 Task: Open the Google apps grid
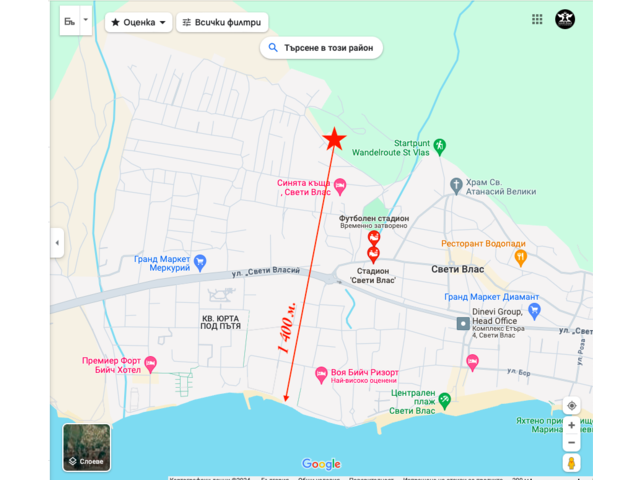click(537, 19)
